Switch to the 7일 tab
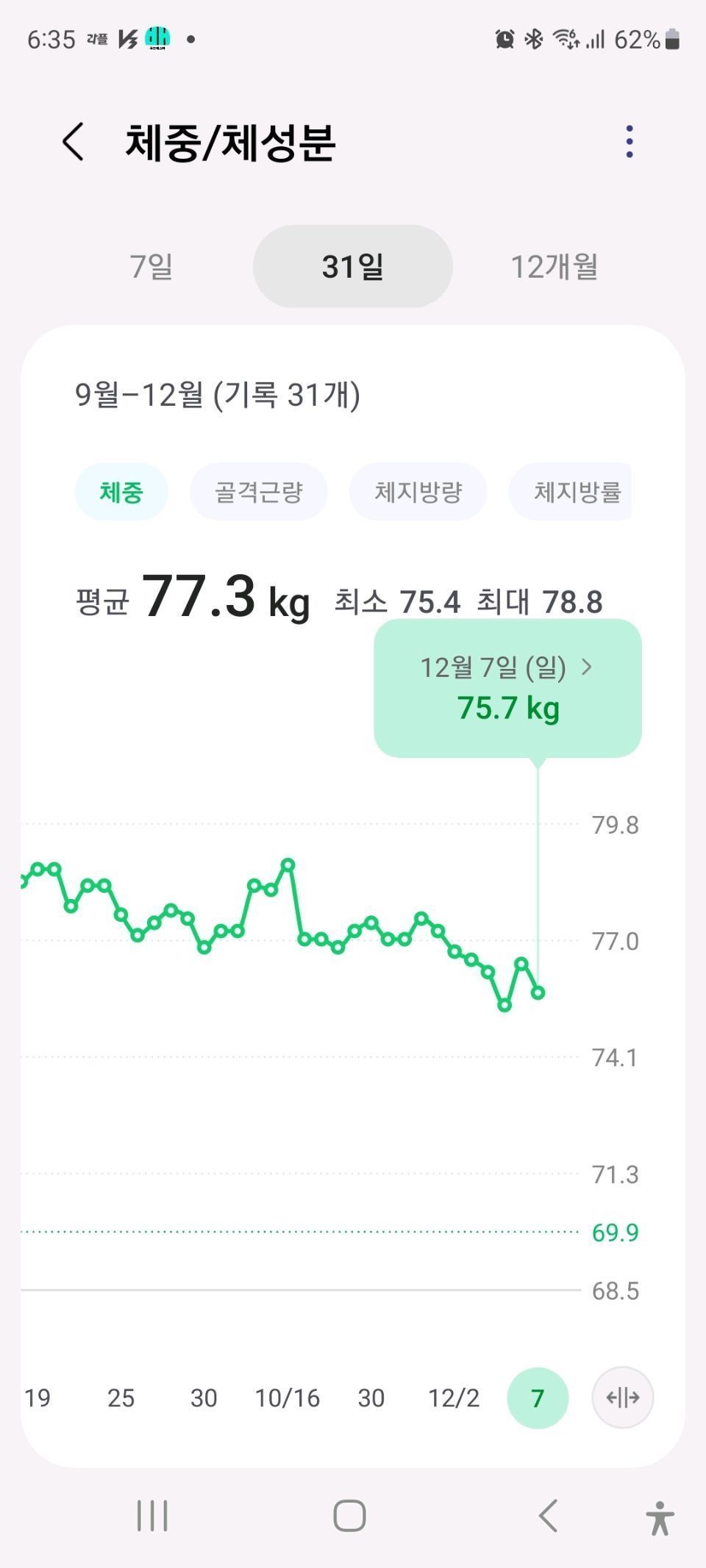The width and height of the screenshot is (706, 1568). pos(151,266)
